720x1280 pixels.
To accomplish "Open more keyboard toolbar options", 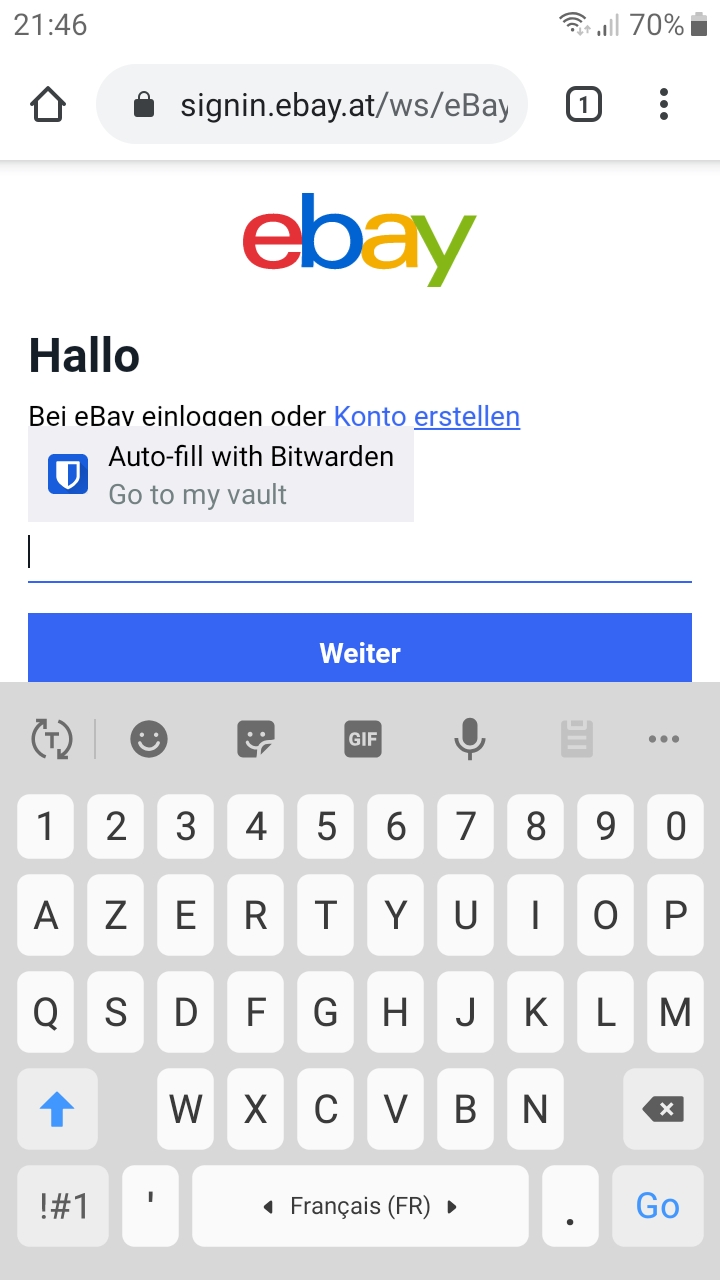I will tap(664, 739).
